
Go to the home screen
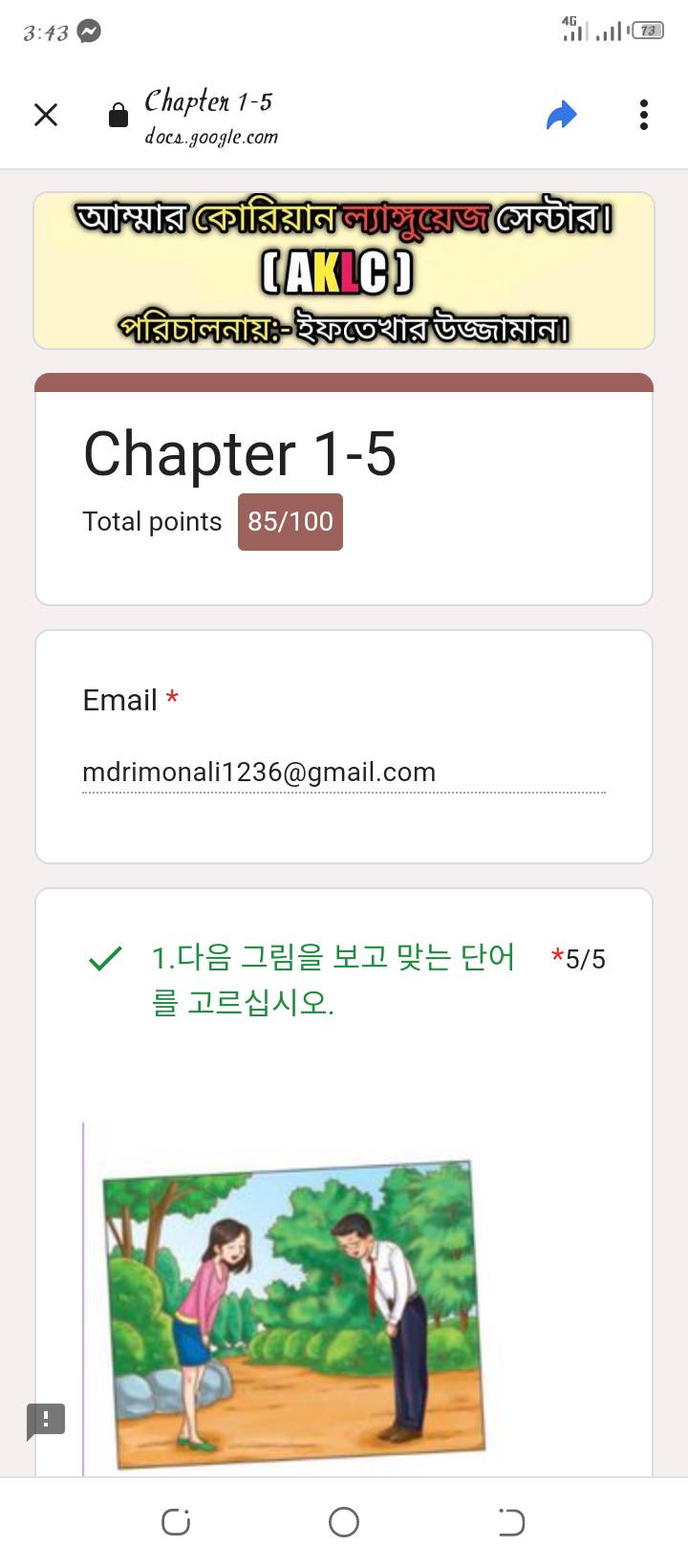point(344,1522)
